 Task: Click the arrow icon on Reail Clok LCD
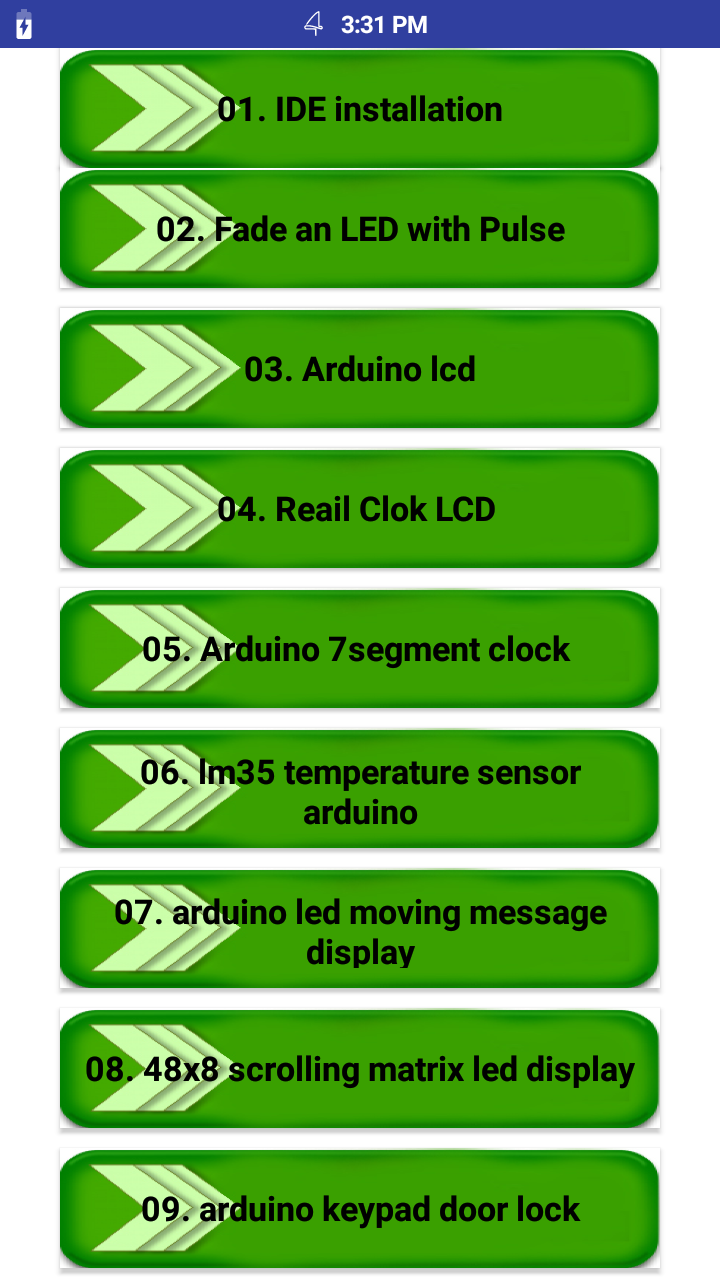click(150, 508)
